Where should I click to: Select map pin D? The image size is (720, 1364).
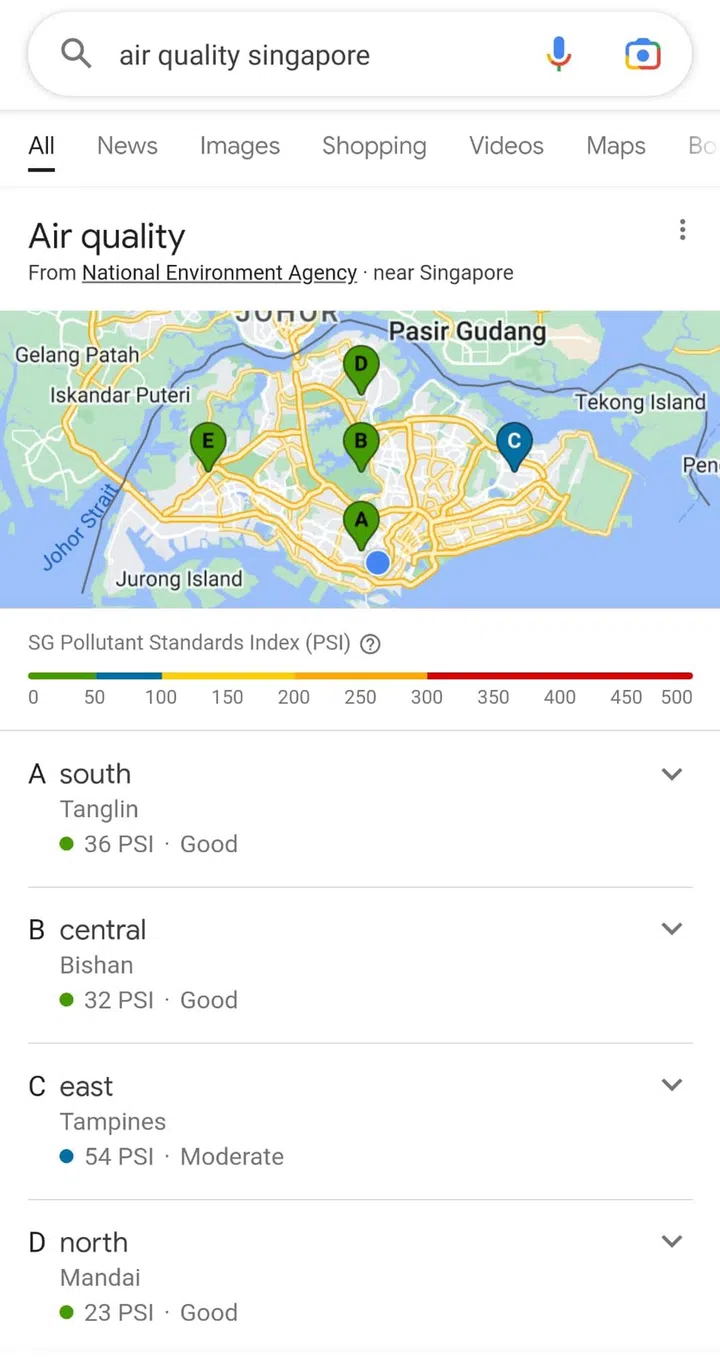point(360,368)
